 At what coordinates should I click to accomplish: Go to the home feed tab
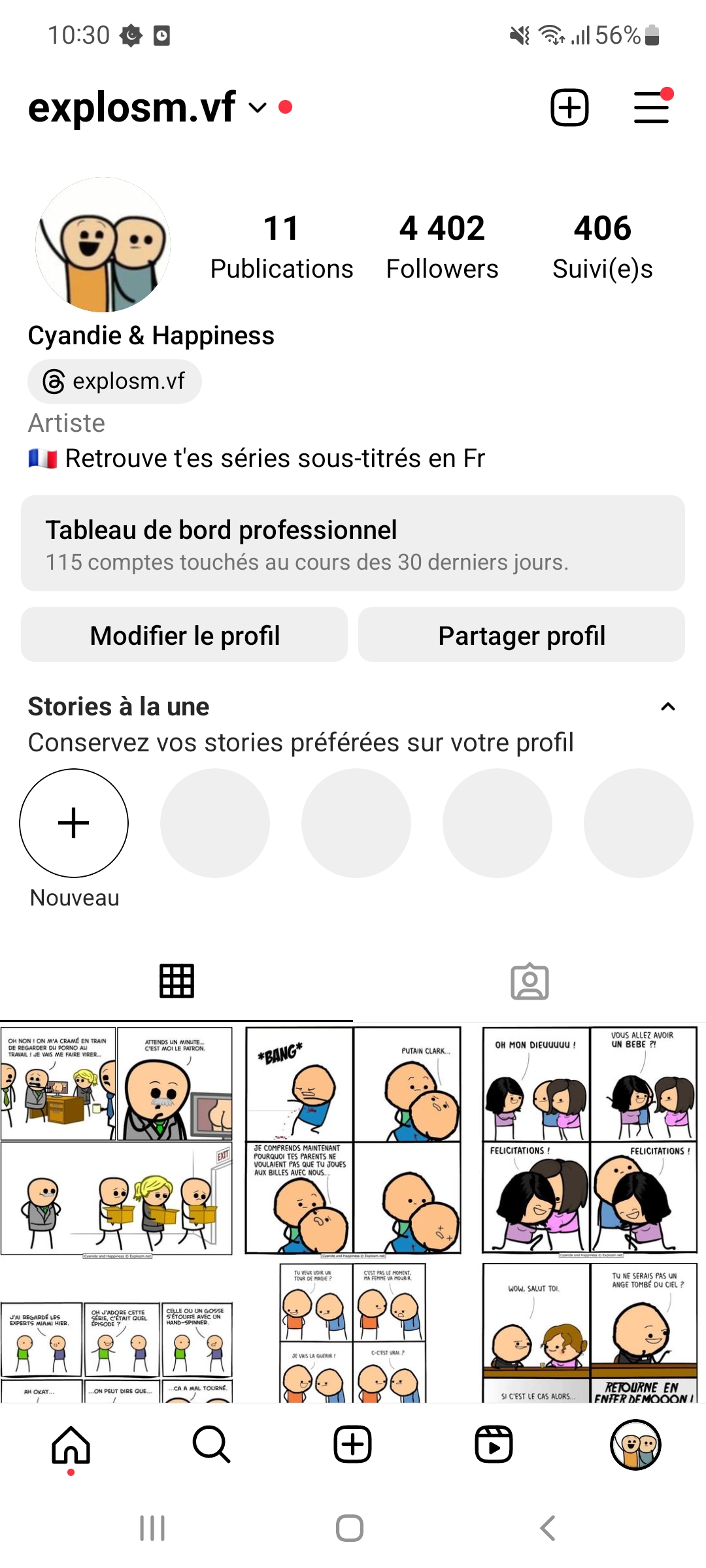[71, 1444]
